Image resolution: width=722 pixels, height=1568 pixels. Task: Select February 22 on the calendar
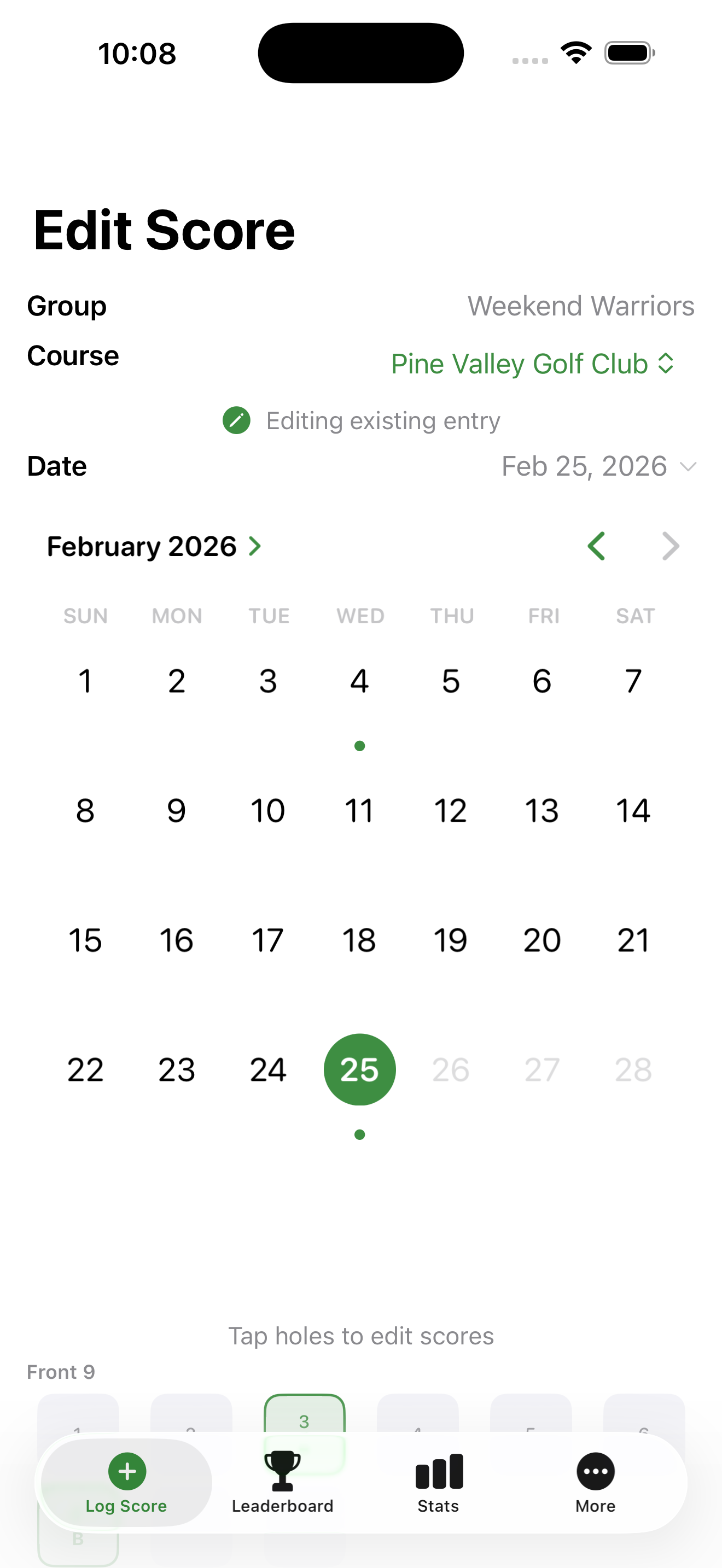[85, 1069]
